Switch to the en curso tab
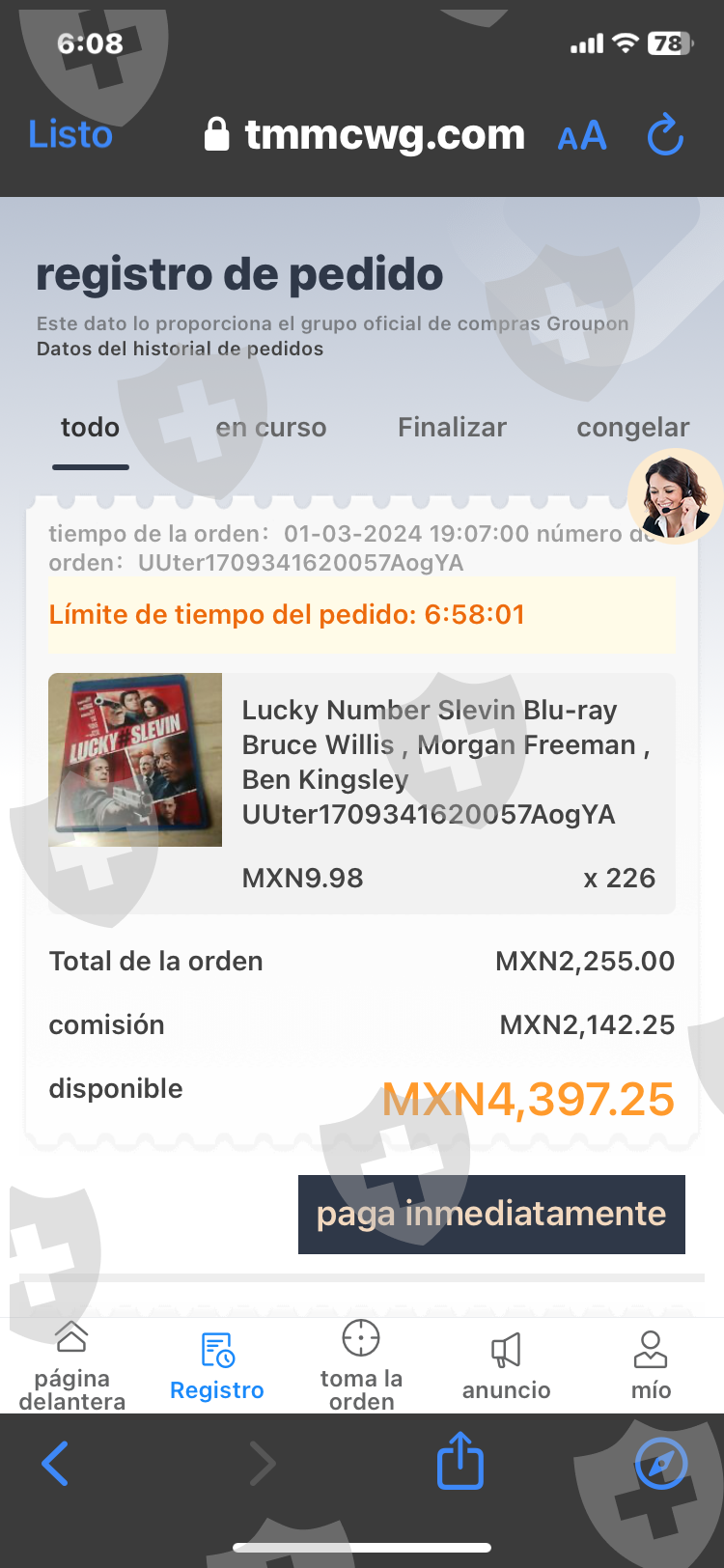Image resolution: width=724 pixels, height=1568 pixels. (271, 428)
